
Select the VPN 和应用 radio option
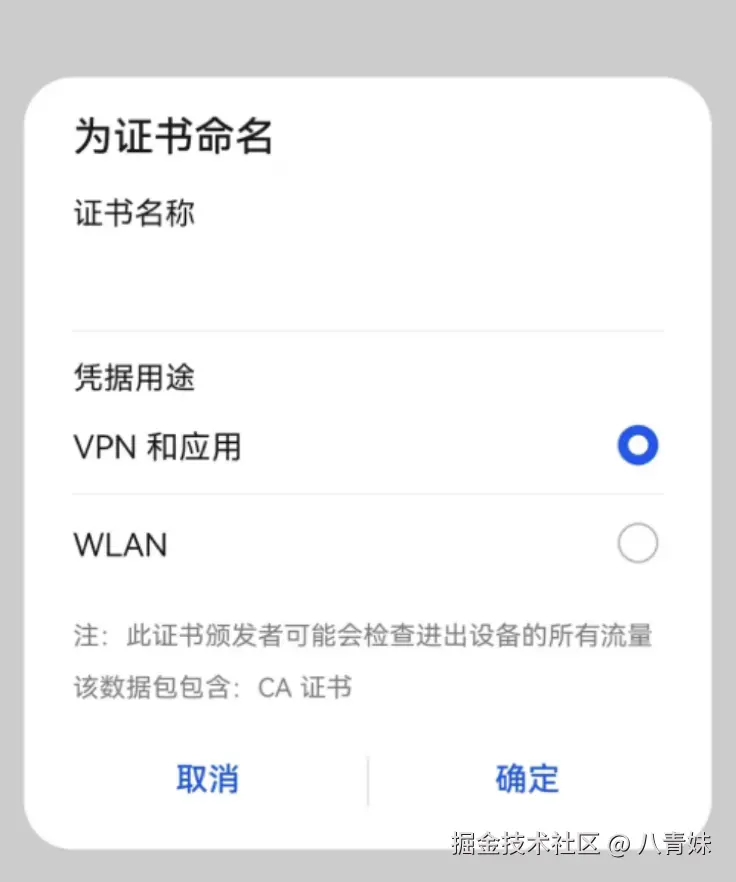point(637,446)
